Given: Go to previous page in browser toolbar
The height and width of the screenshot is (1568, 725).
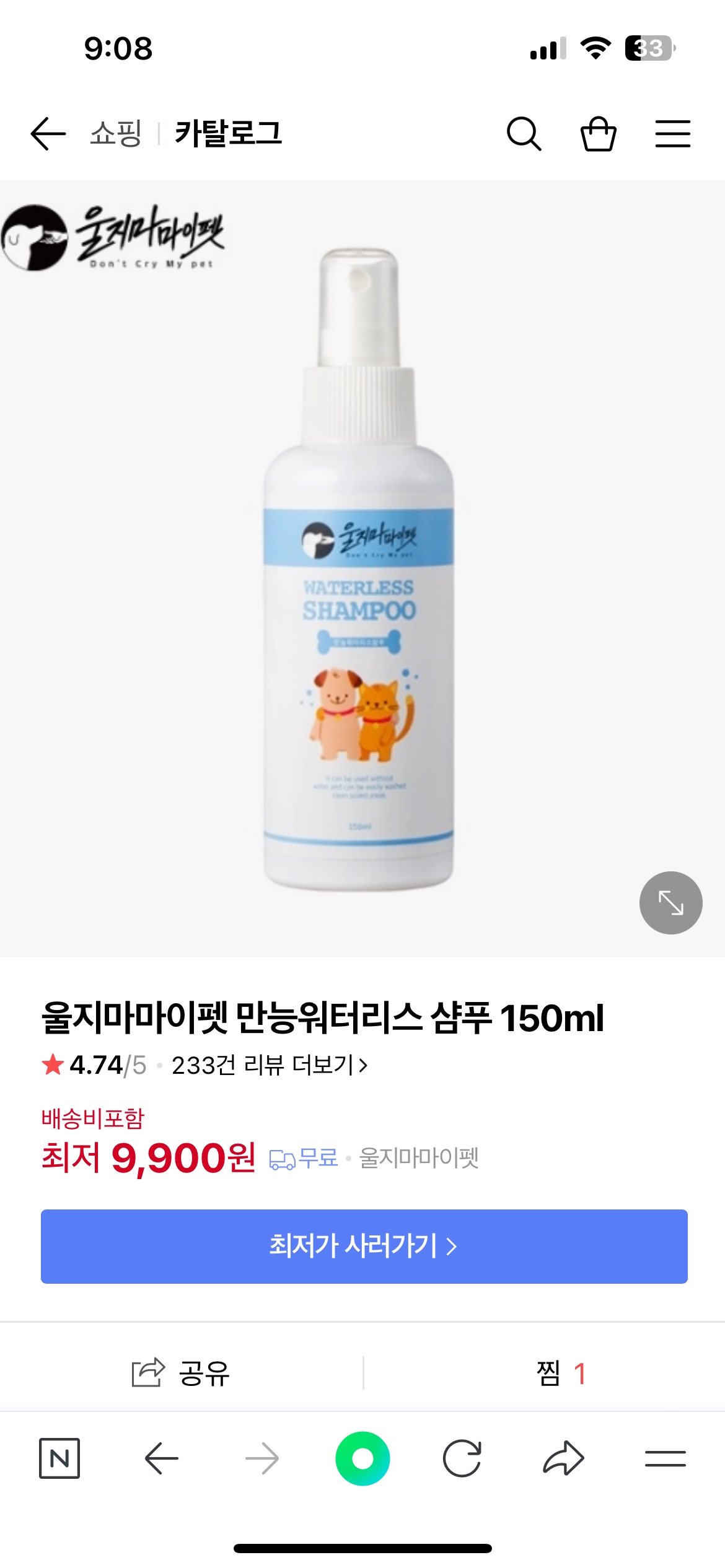Looking at the screenshot, I should (x=161, y=1458).
